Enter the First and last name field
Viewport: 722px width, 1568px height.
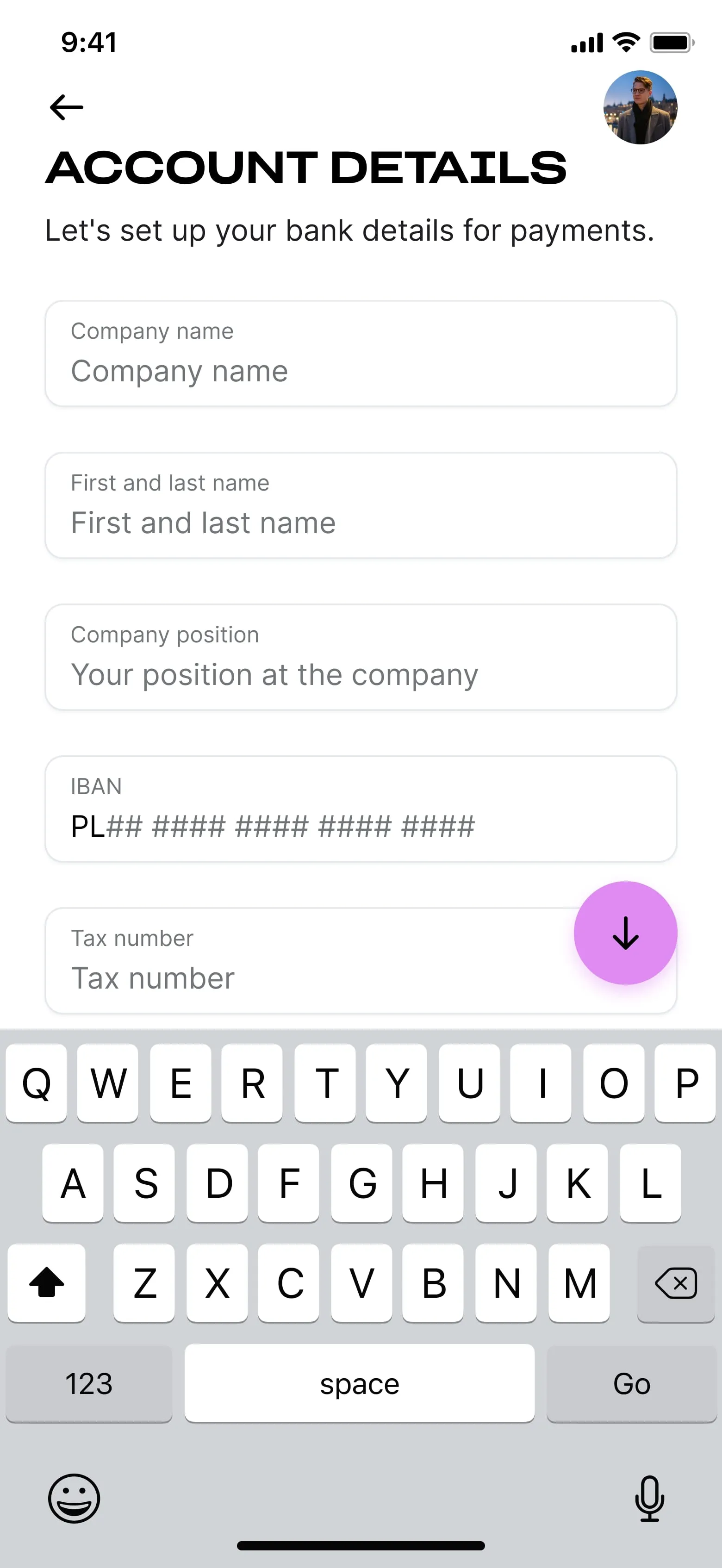click(361, 505)
